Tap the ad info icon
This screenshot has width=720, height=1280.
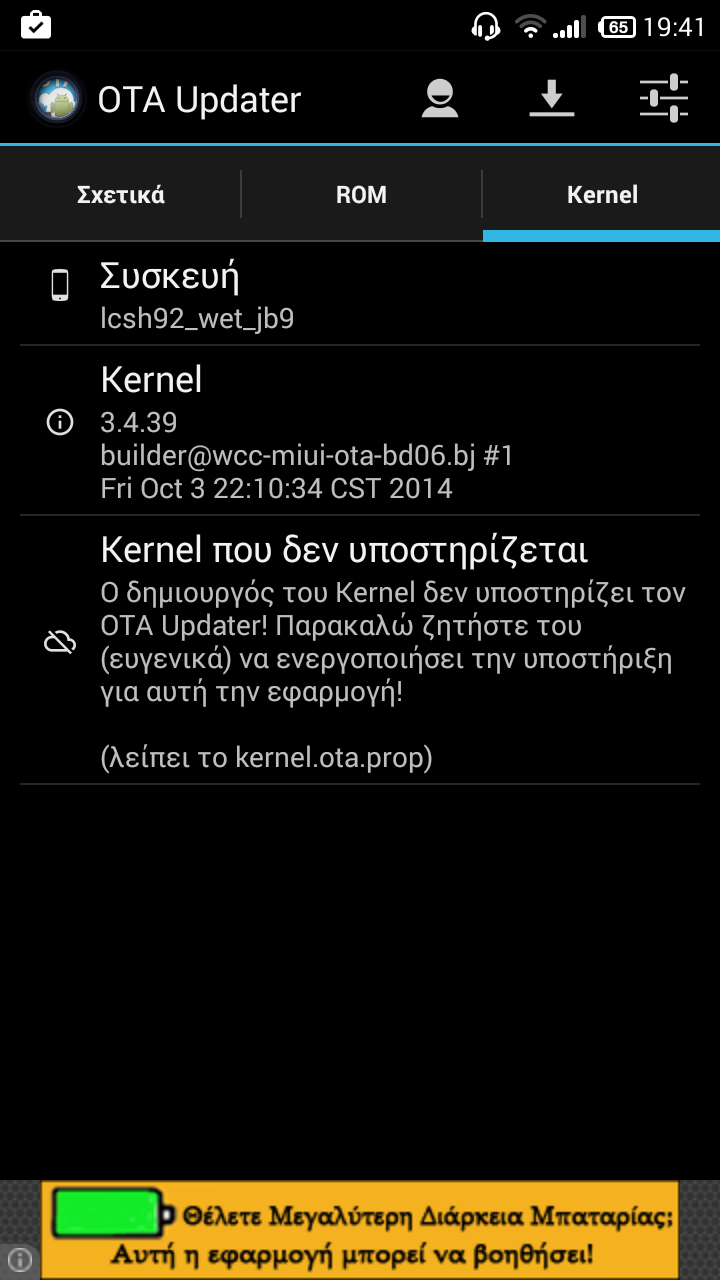[20, 1259]
